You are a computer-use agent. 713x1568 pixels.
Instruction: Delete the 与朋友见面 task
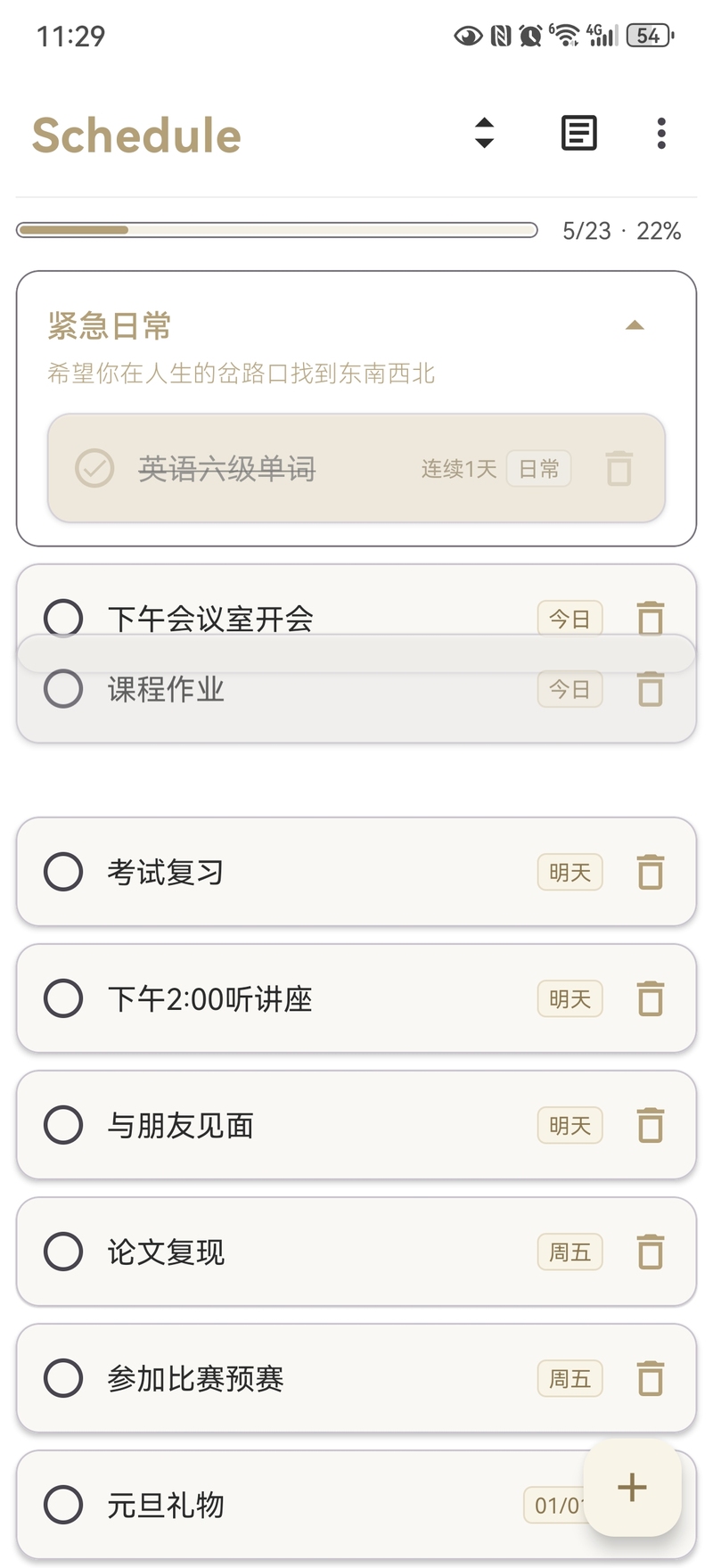point(651,1125)
